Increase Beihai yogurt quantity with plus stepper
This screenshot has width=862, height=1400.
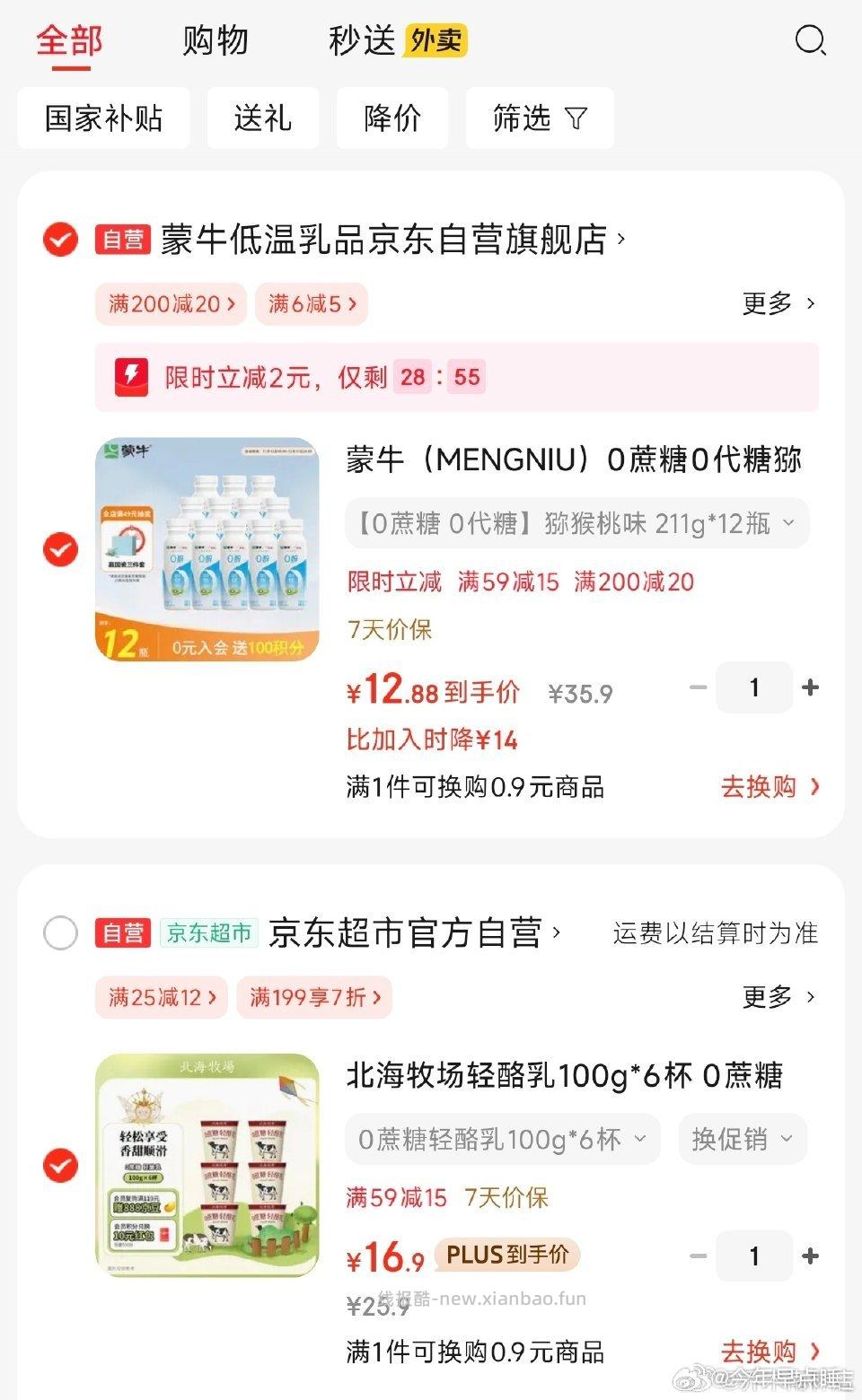tap(809, 1256)
